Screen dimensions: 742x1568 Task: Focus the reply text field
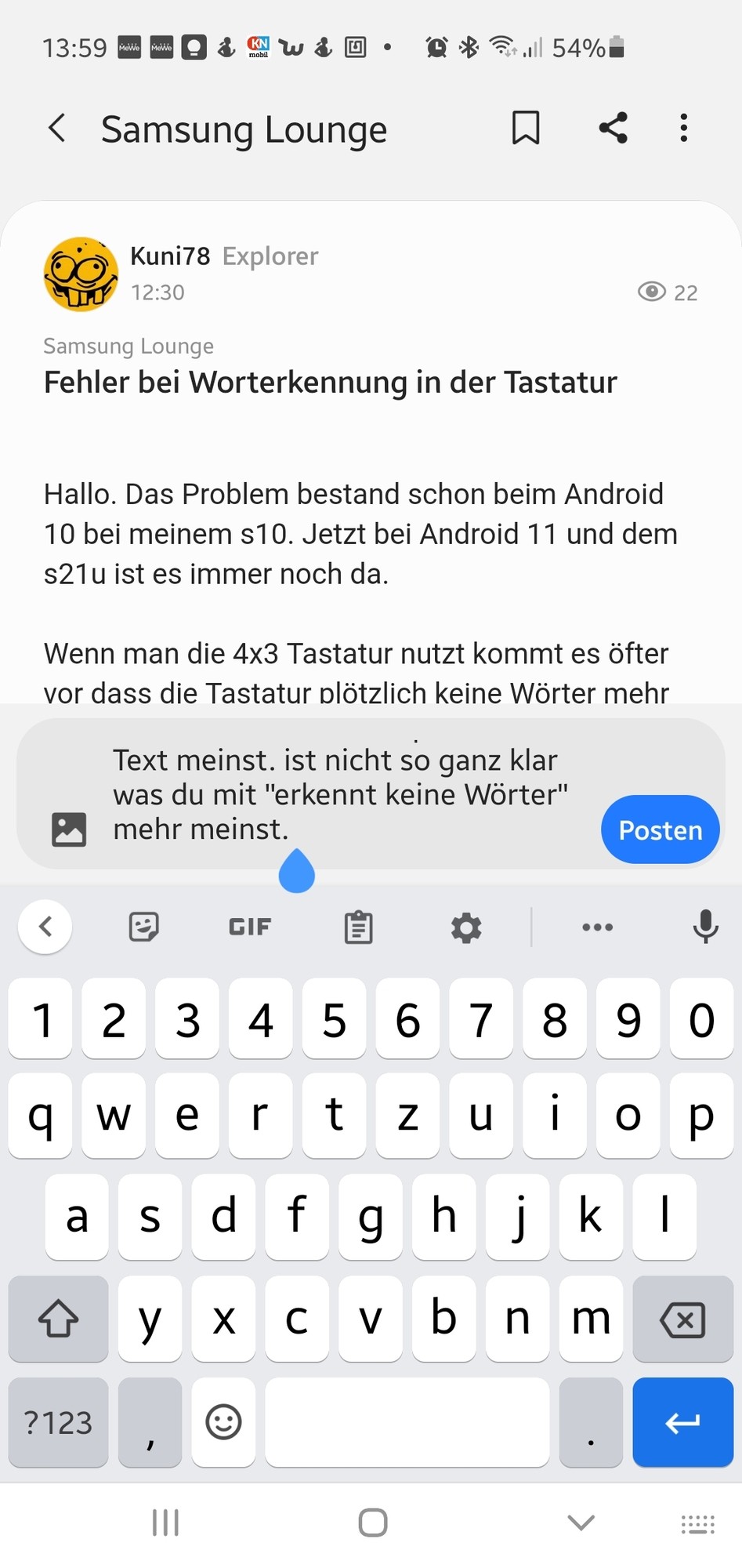345,793
